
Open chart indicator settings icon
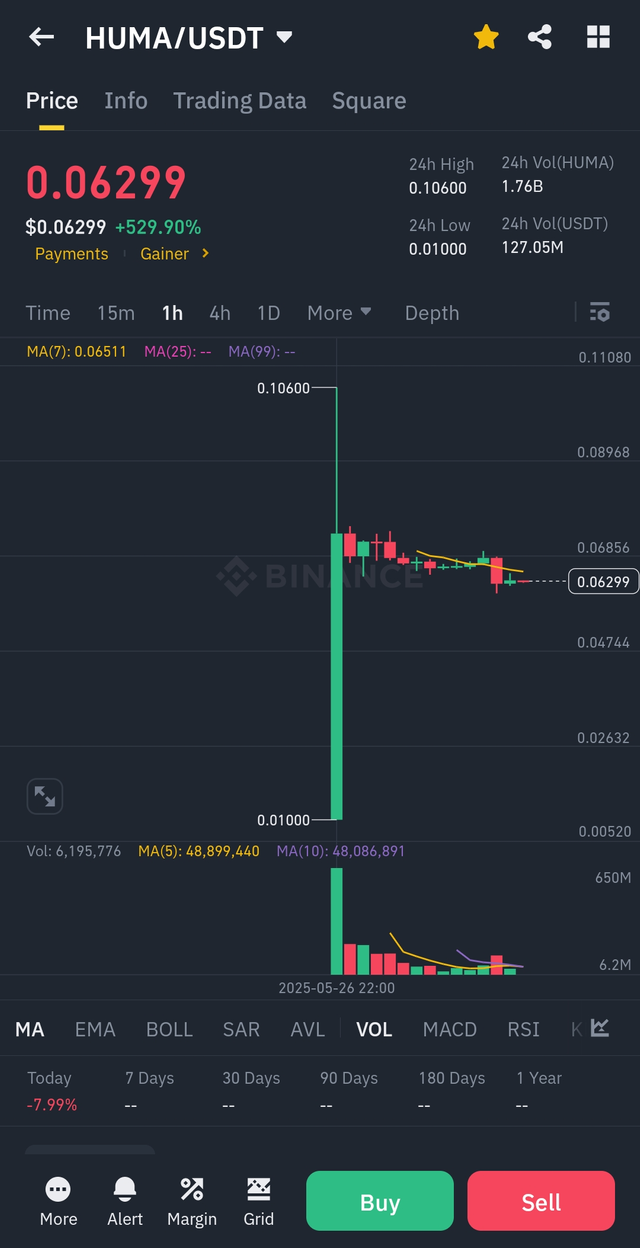[600, 312]
